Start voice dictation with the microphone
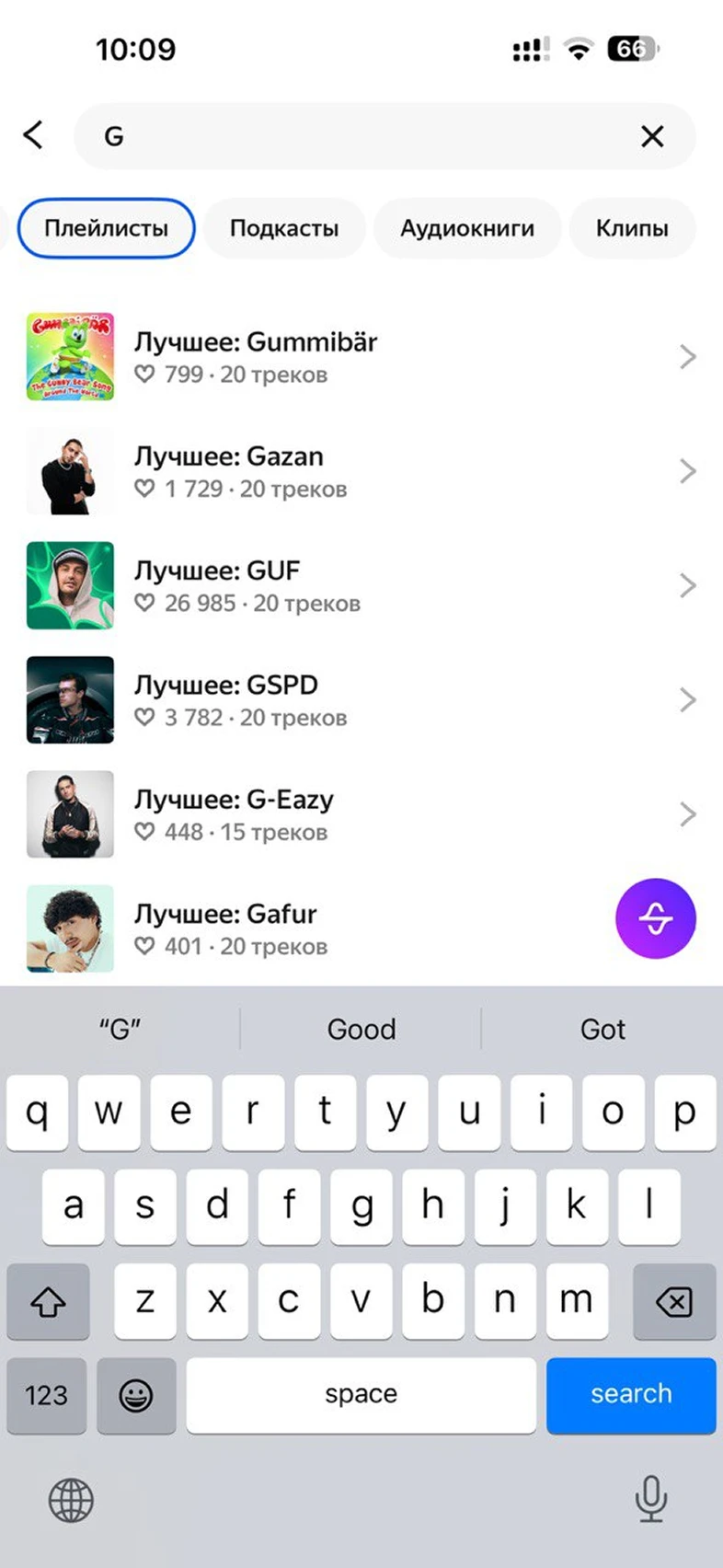723x1568 pixels. tap(650, 1500)
